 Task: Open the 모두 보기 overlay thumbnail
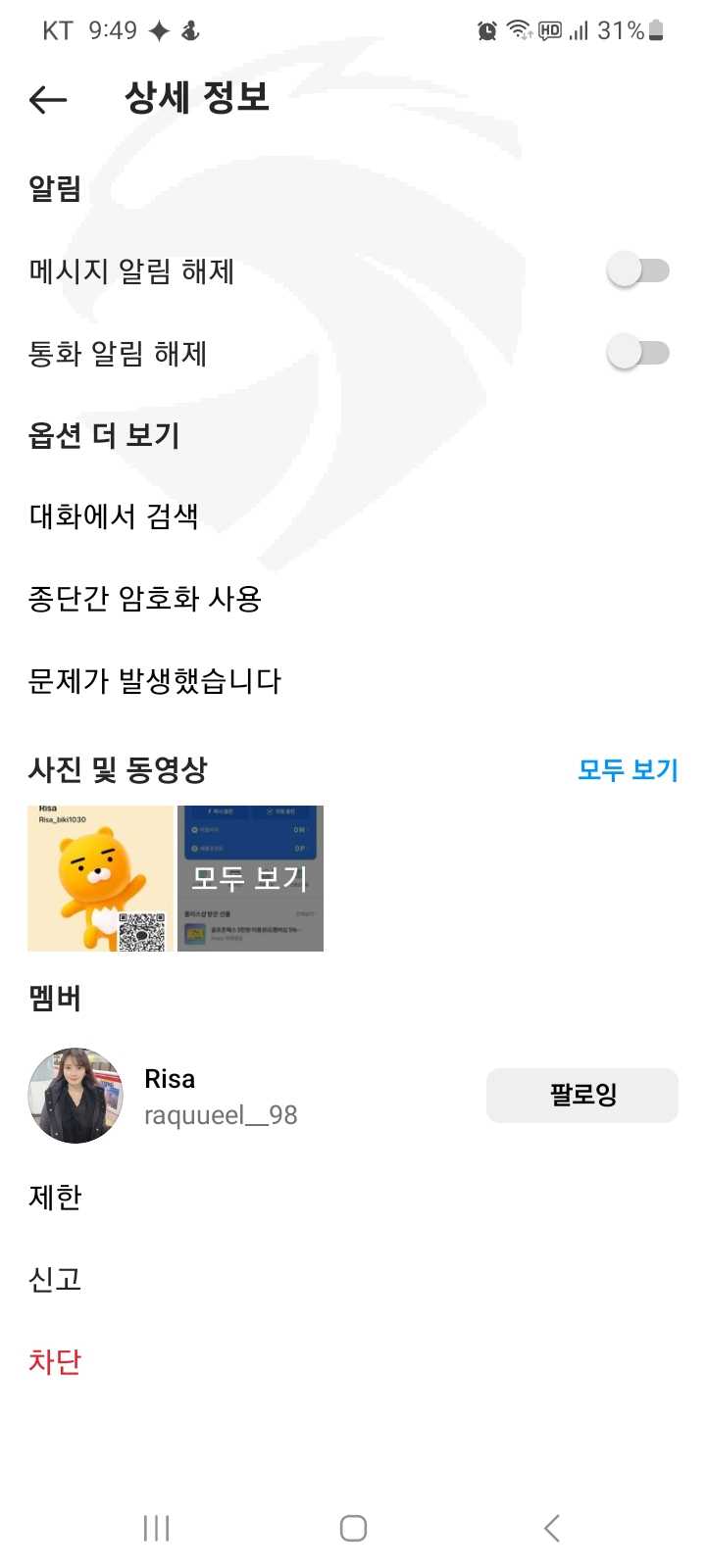[x=250, y=878]
